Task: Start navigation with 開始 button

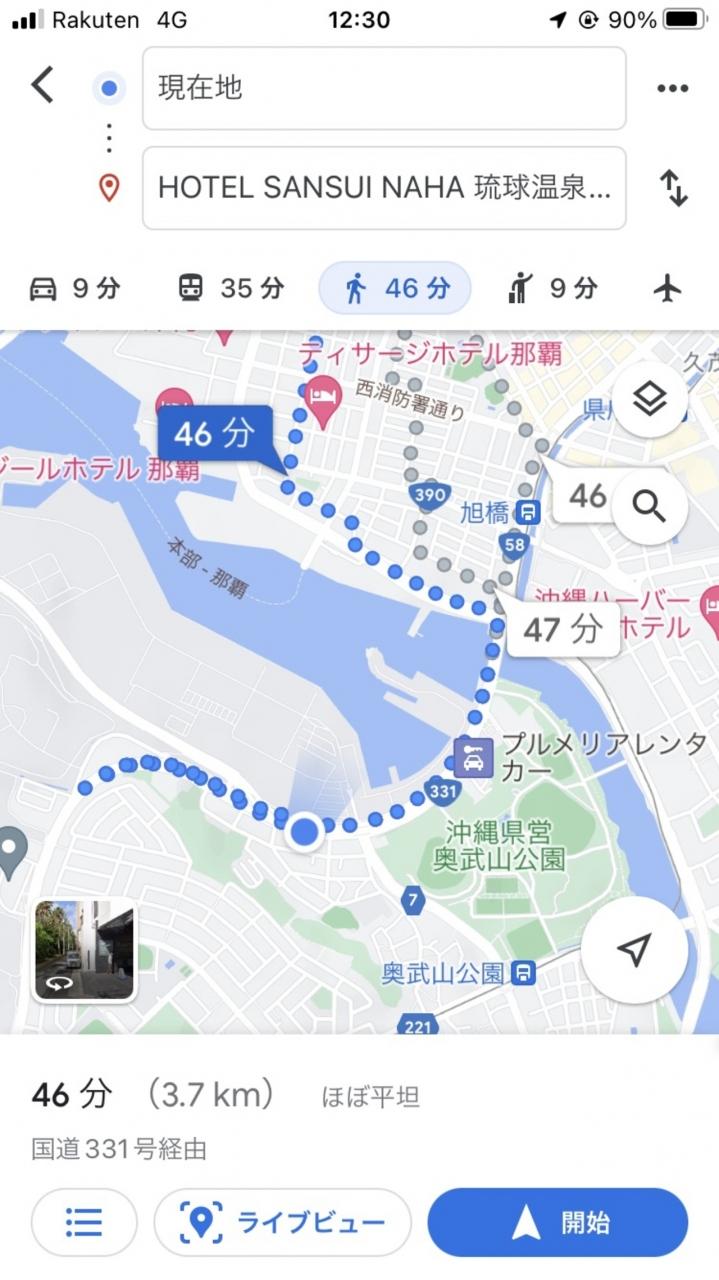Action: click(x=558, y=1222)
